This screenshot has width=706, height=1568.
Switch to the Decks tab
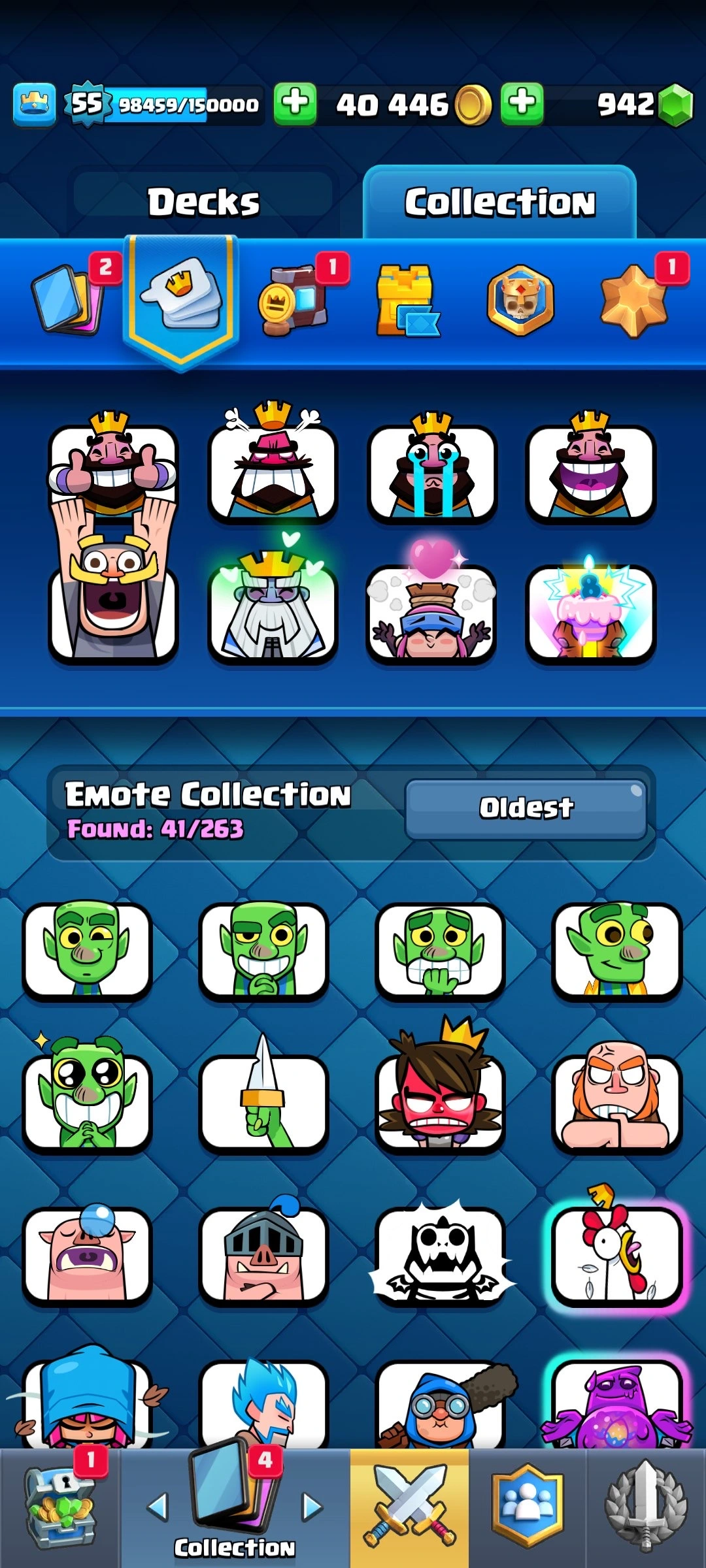203,202
